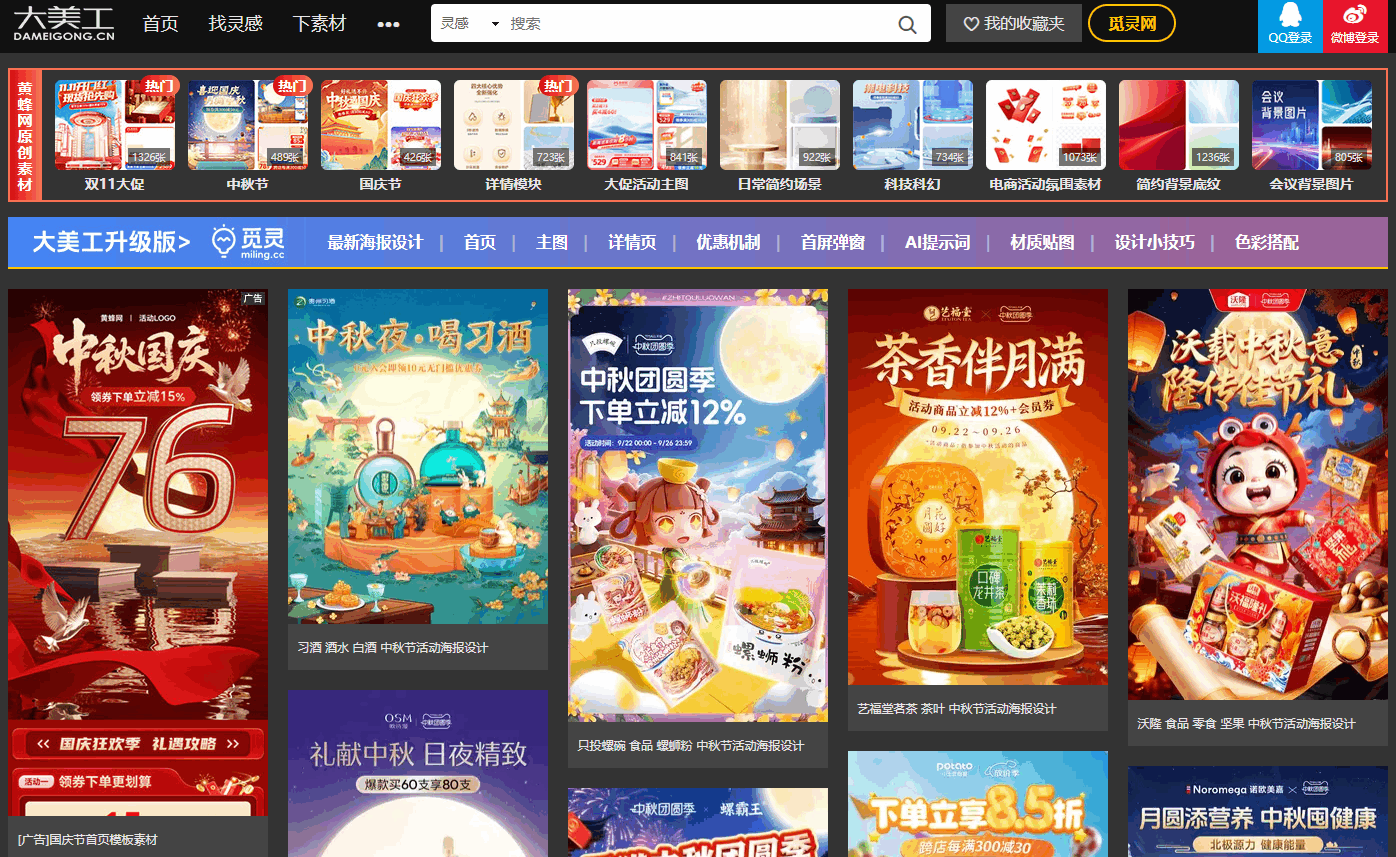Select AI提示词 in the purple bar
Image resolution: width=1396 pixels, height=857 pixels.
[x=937, y=243]
